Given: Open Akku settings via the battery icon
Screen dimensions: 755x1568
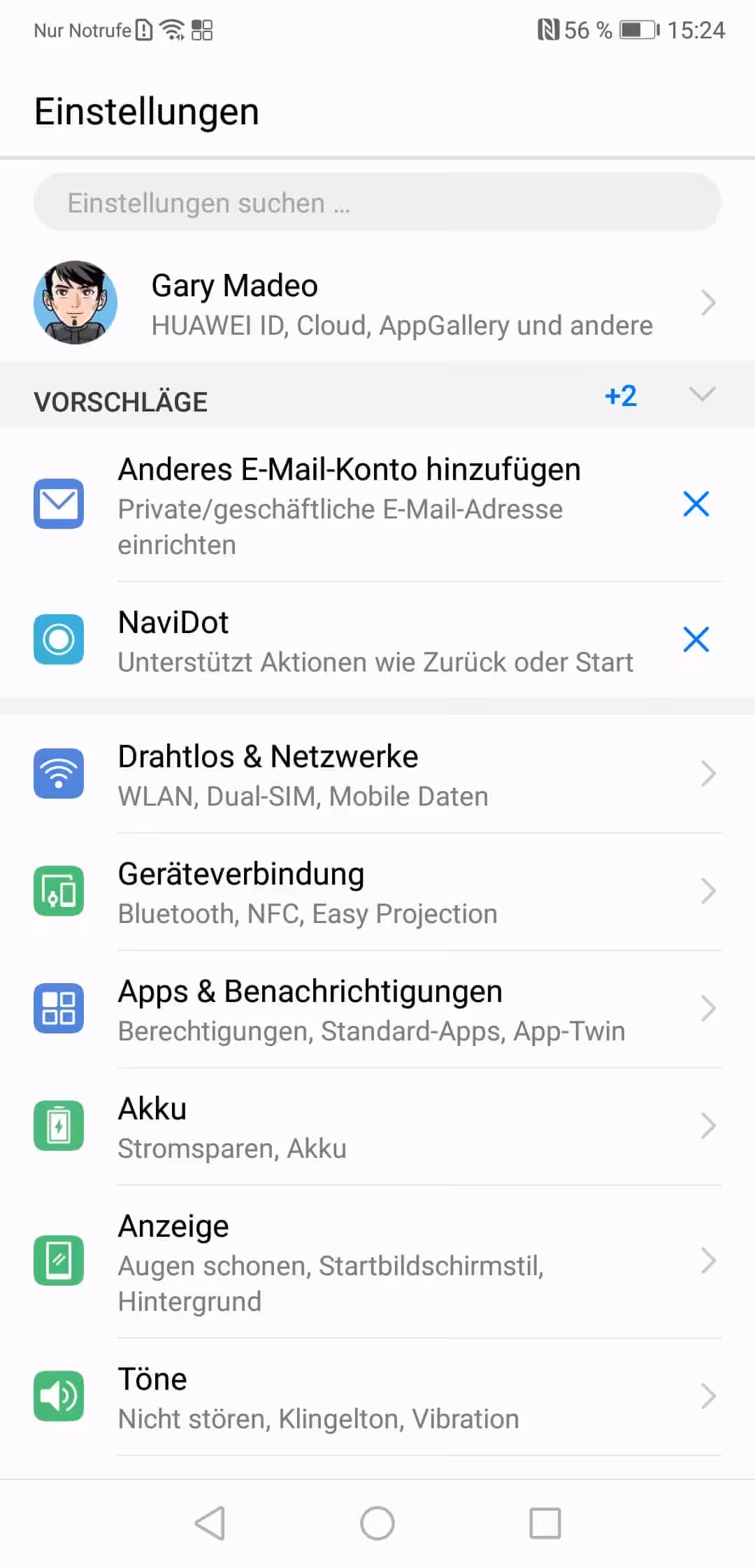Looking at the screenshot, I should tap(59, 1126).
